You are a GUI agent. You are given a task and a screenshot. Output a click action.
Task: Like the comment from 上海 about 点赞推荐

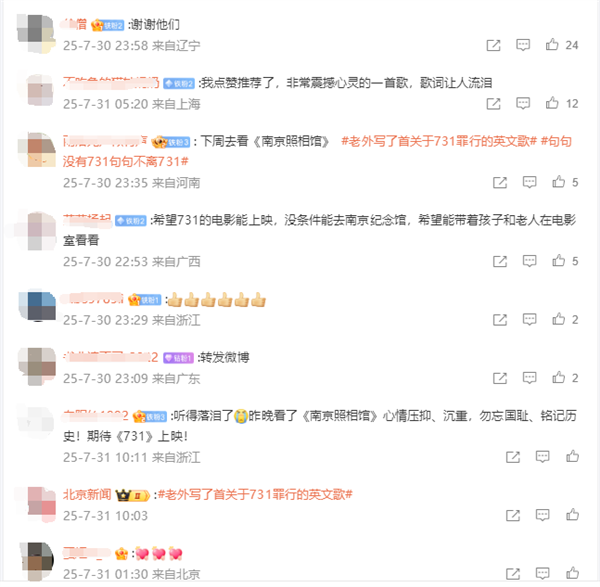[553, 103]
